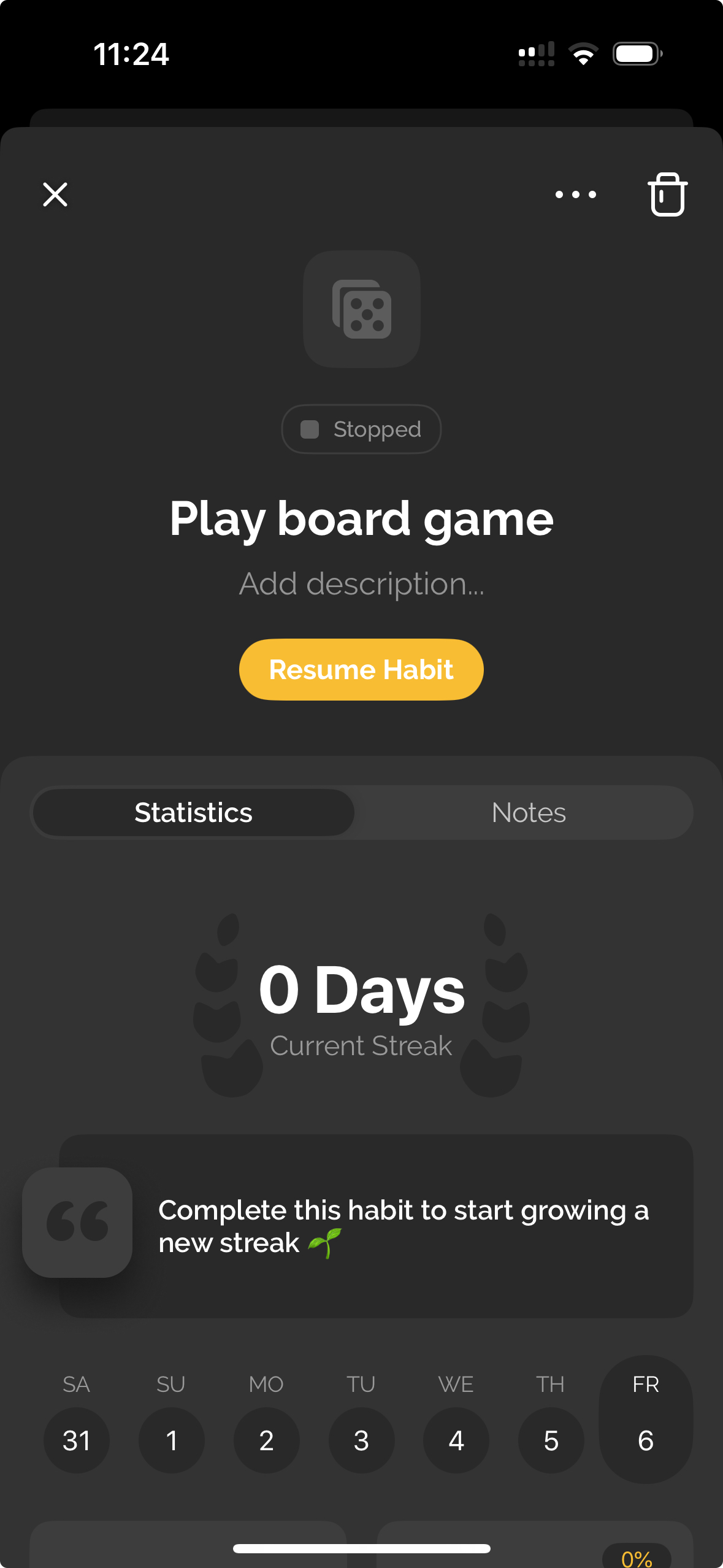Viewport: 723px width, 1568px height.
Task: Pick Tuesday 3 in the week row
Action: [x=361, y=1440]
